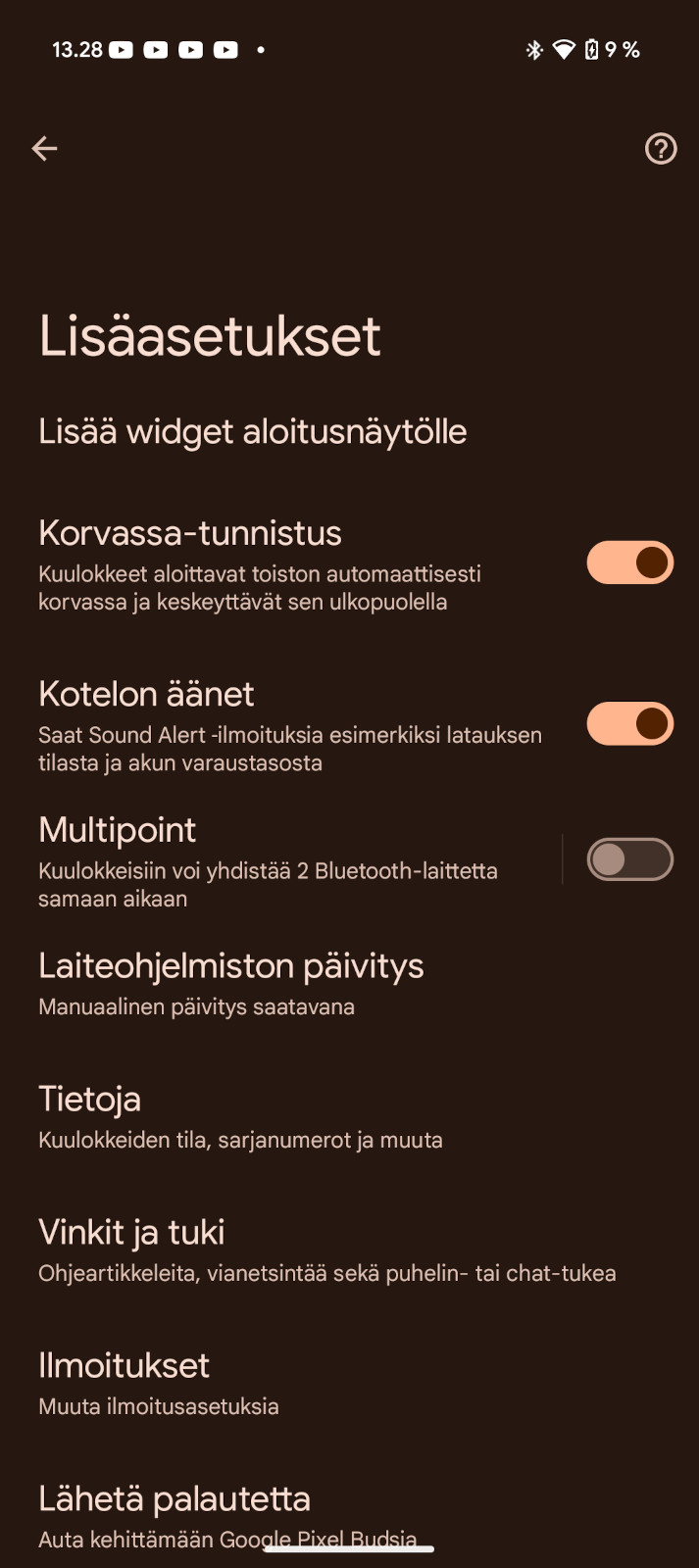This screenshot has width=699, height=1568.
Task: Enable the Multipoint switch
Action: click(x=629, y=859)
